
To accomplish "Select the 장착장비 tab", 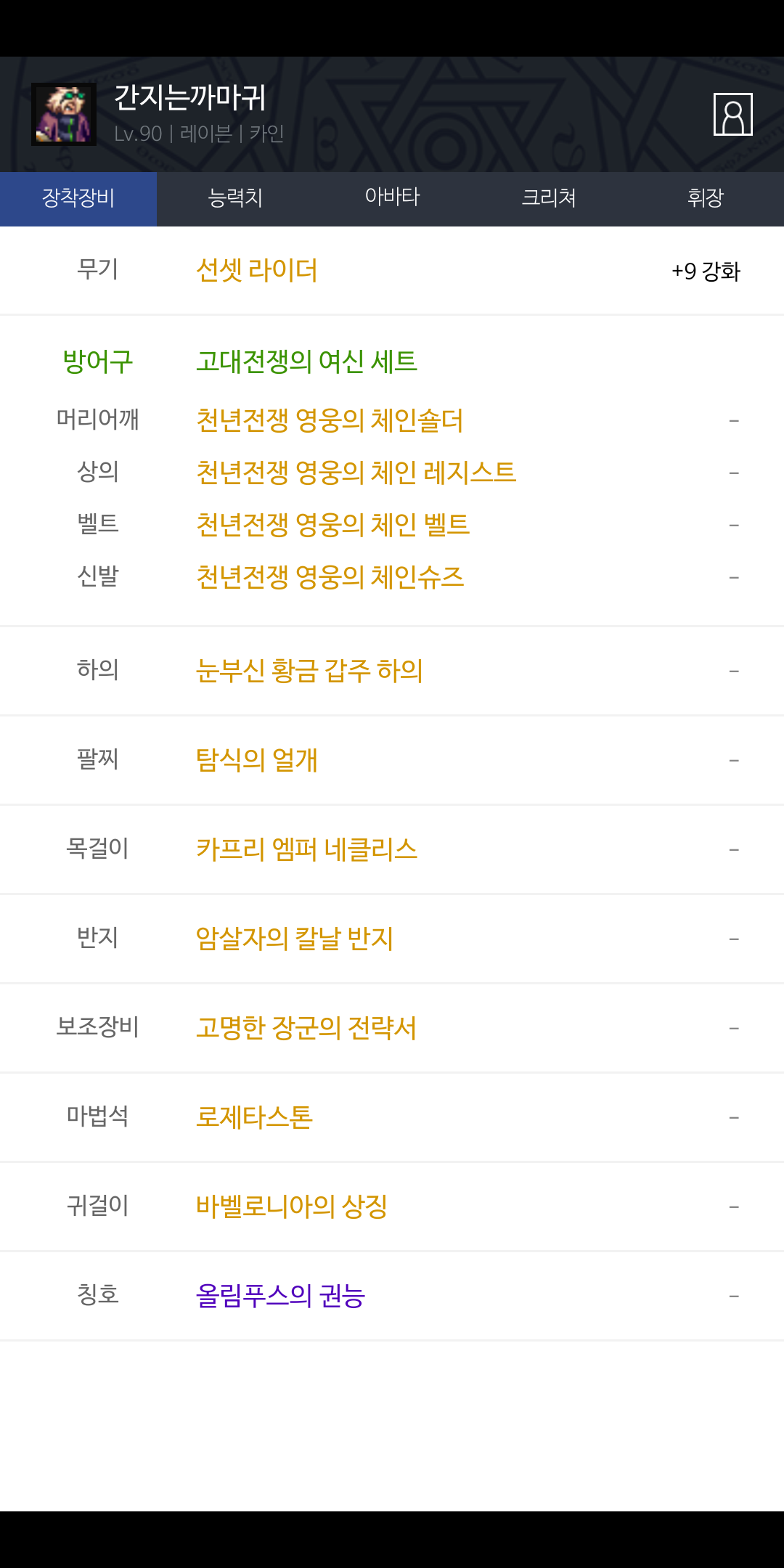I will 78,198.
